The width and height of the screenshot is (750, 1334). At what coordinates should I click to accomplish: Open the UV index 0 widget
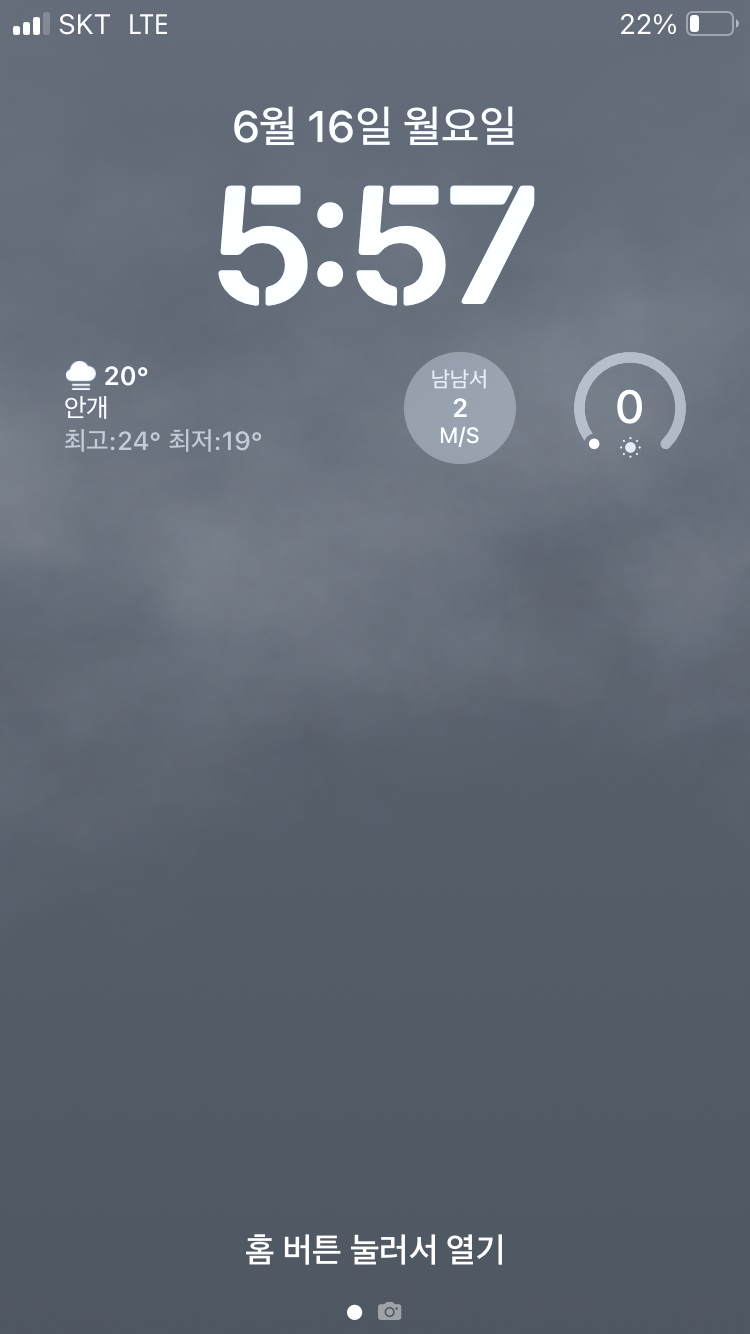click(x=630, y=408)
